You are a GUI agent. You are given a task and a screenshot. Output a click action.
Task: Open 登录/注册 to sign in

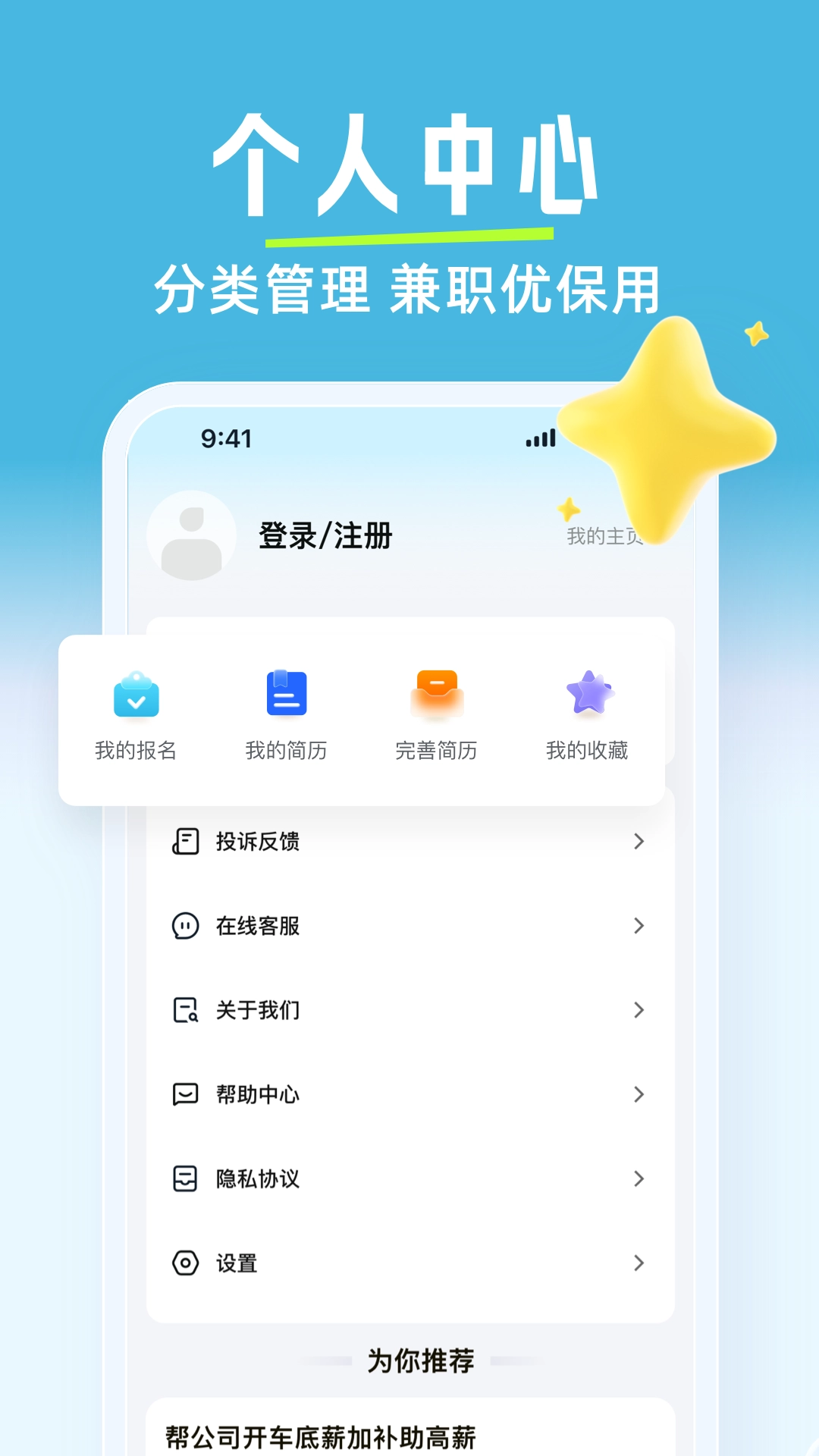click(326, 535)
